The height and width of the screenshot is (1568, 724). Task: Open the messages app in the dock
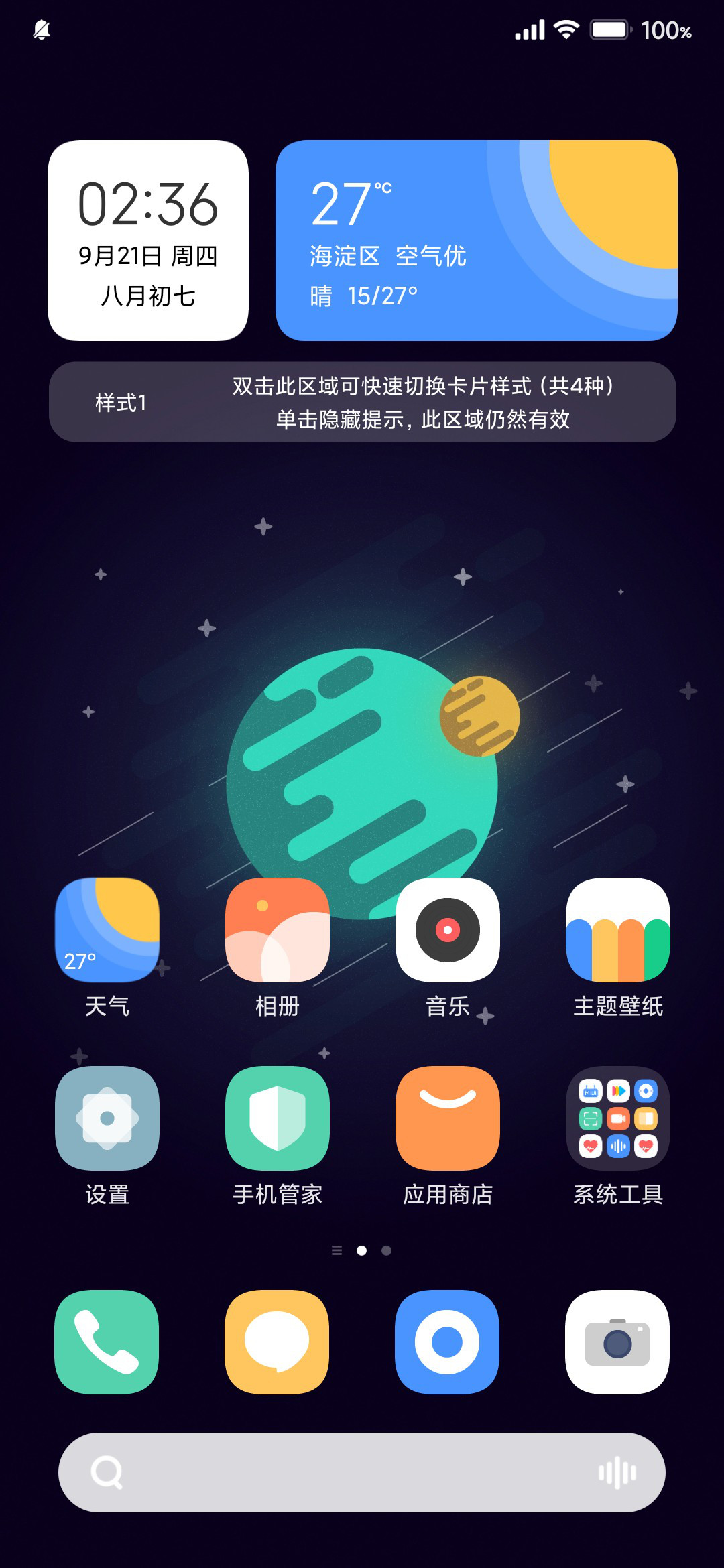tap(278, 1342)
